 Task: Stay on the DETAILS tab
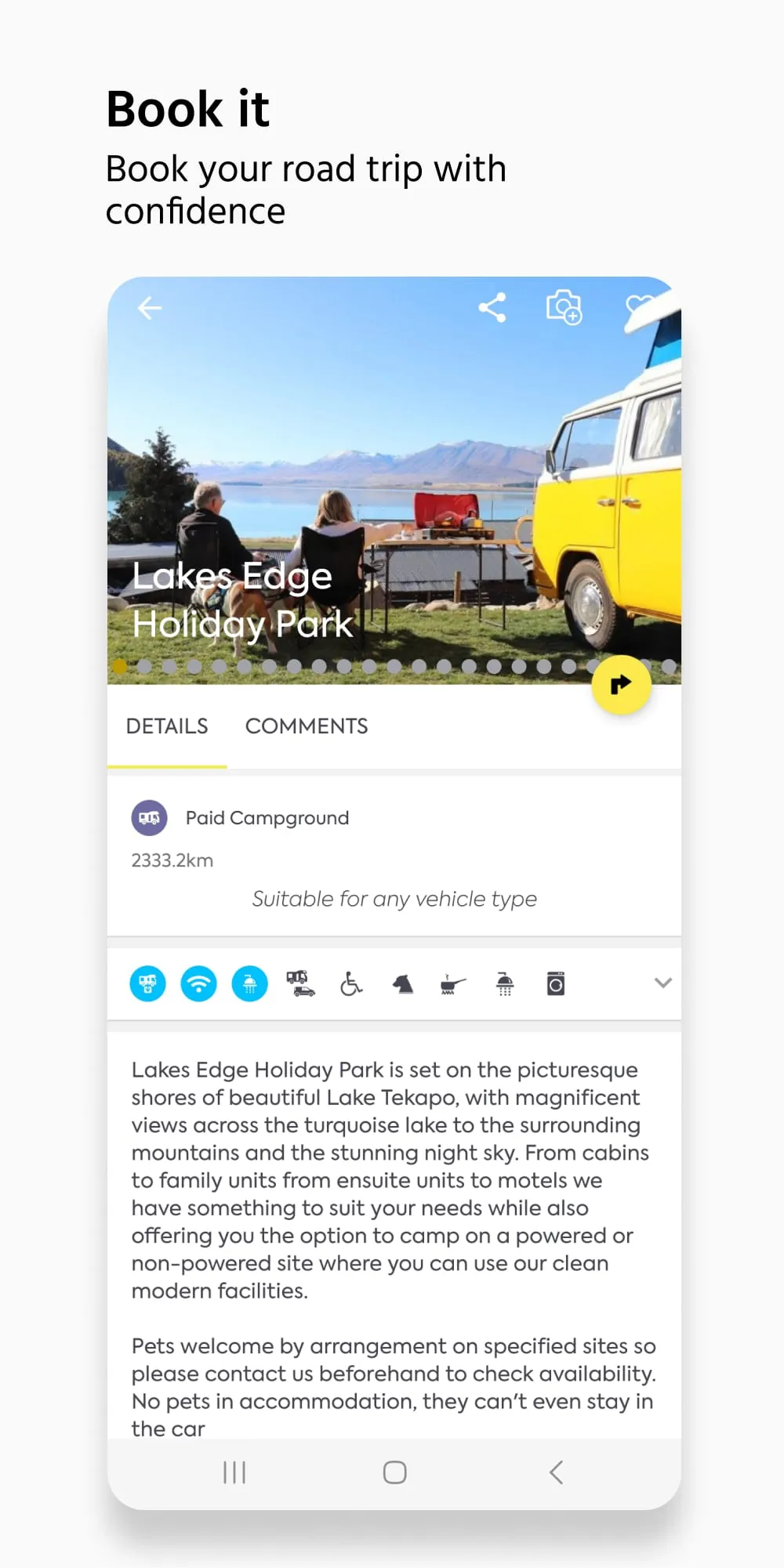[x=167, y=726]
